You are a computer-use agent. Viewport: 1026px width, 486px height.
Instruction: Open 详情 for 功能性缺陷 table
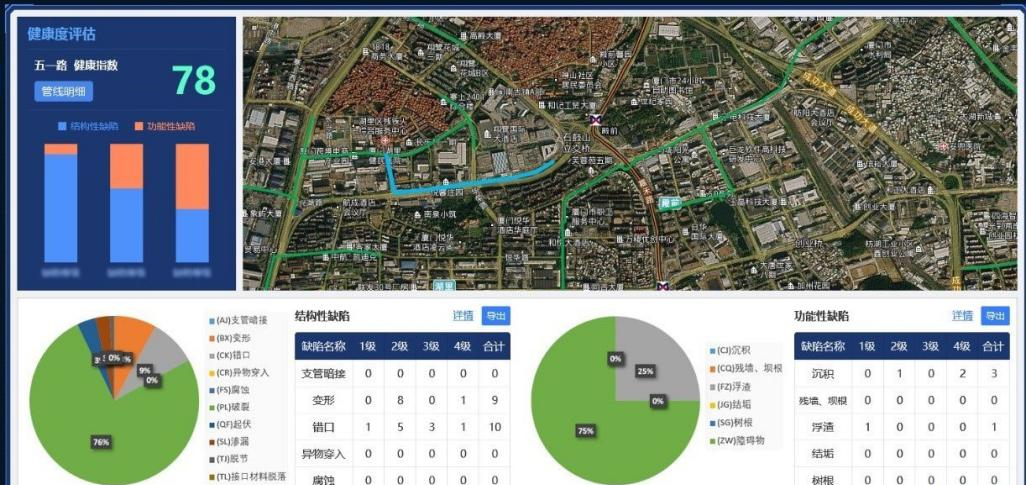pos(962,316)
